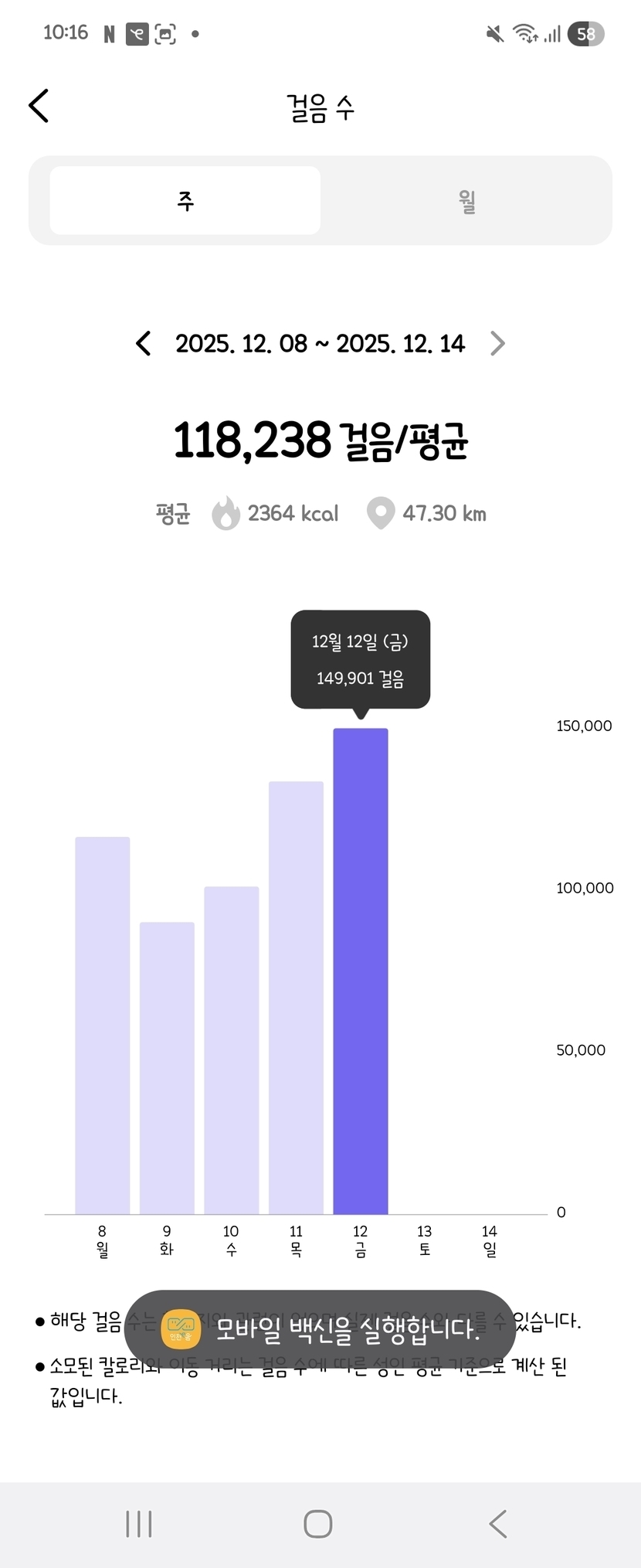
Task: Switch to the 월 monthly tab
Action: (x=466, y=201)
